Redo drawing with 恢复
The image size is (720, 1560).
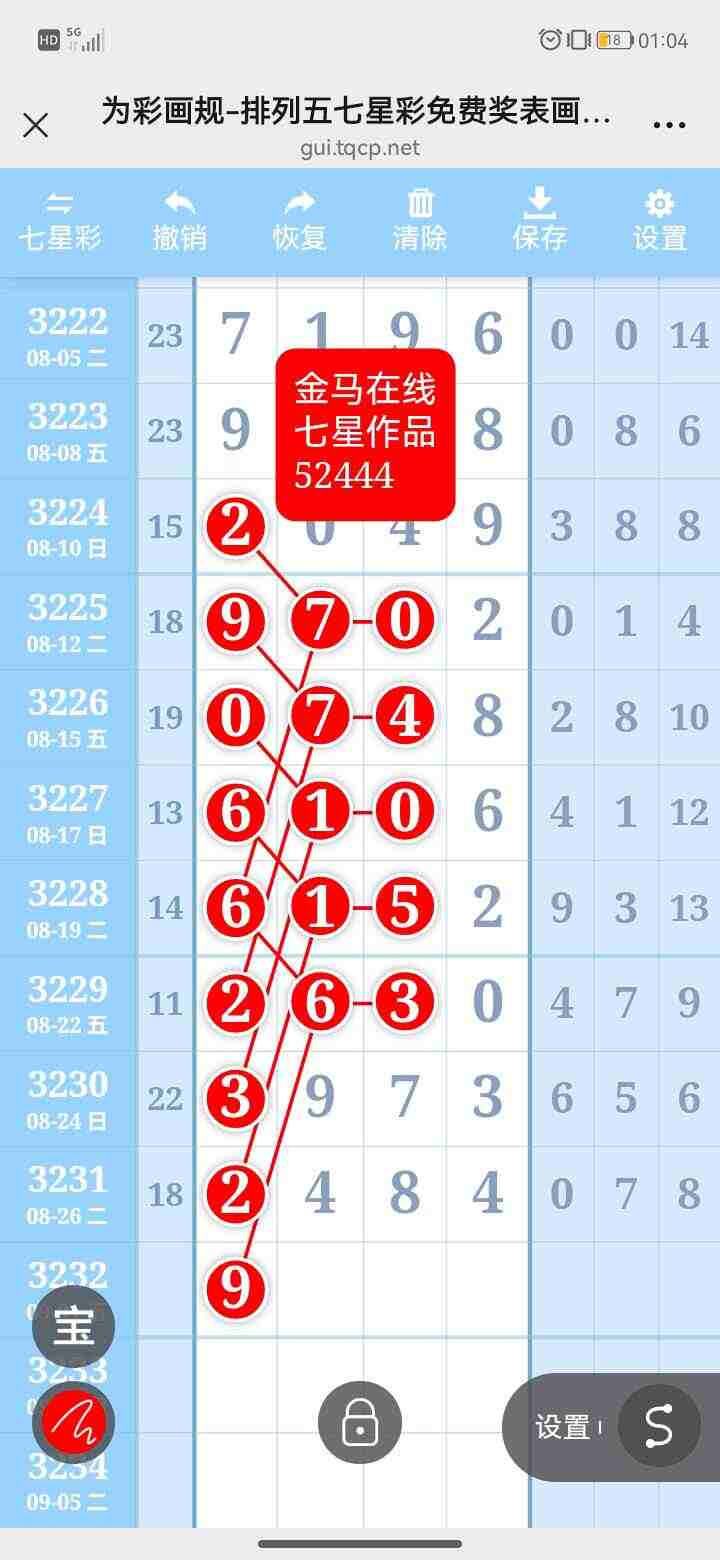click(300, 222)
